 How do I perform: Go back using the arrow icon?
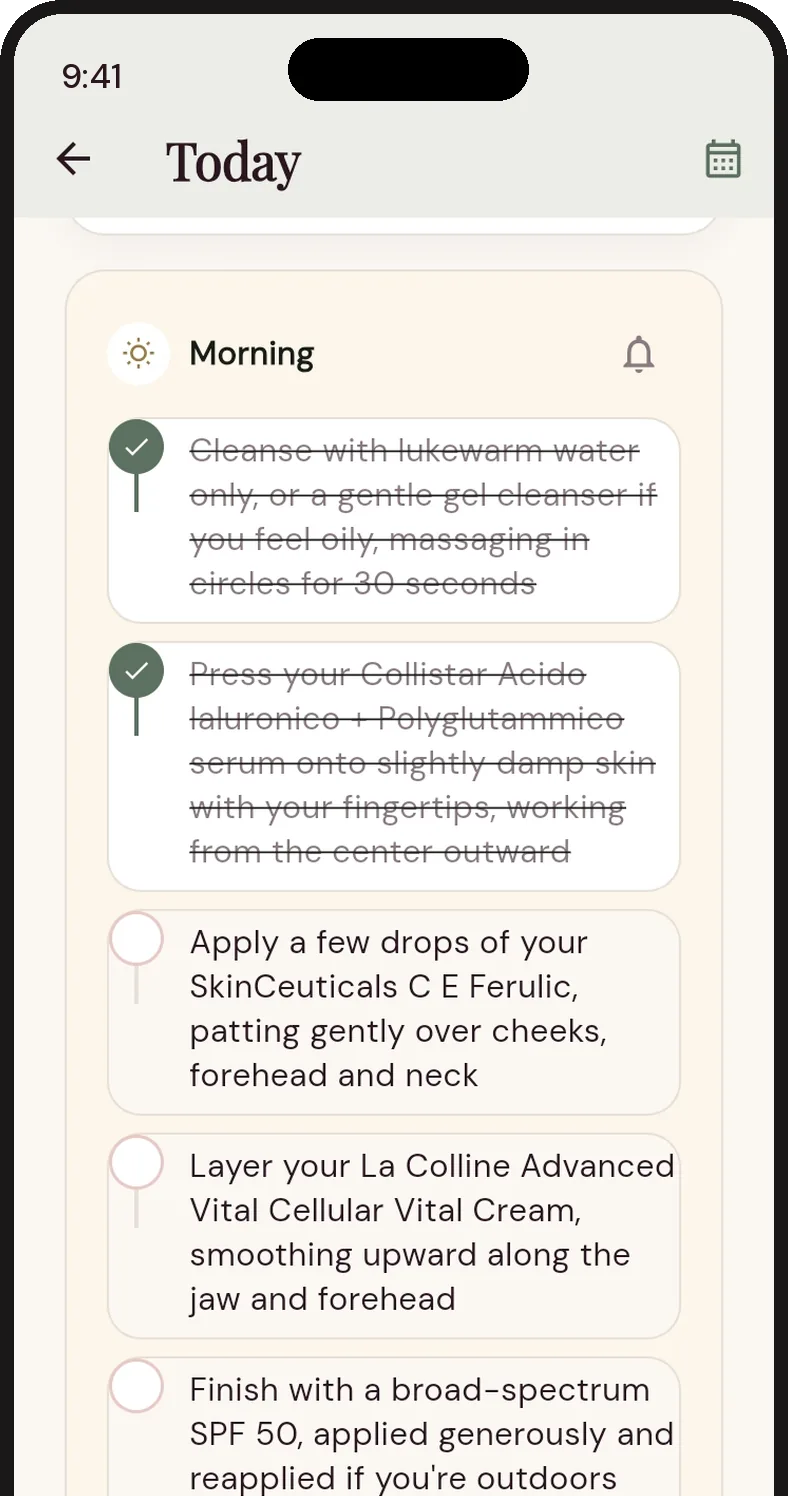coord(73,159)
